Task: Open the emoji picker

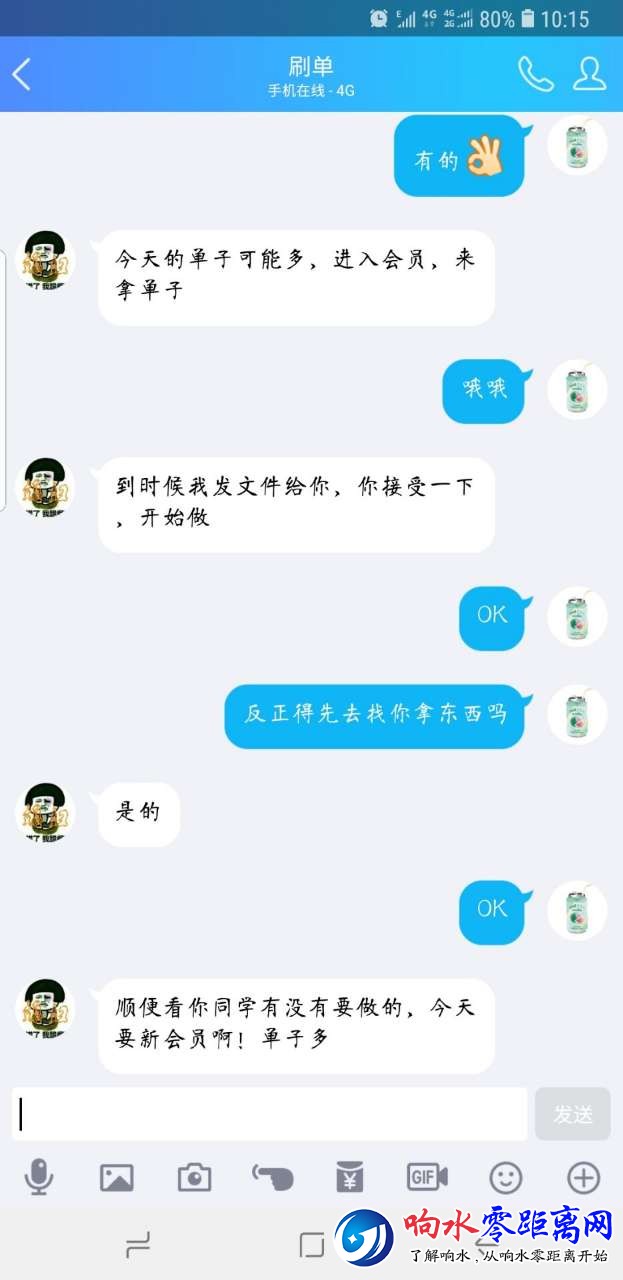Action: tap(505, 1178)
